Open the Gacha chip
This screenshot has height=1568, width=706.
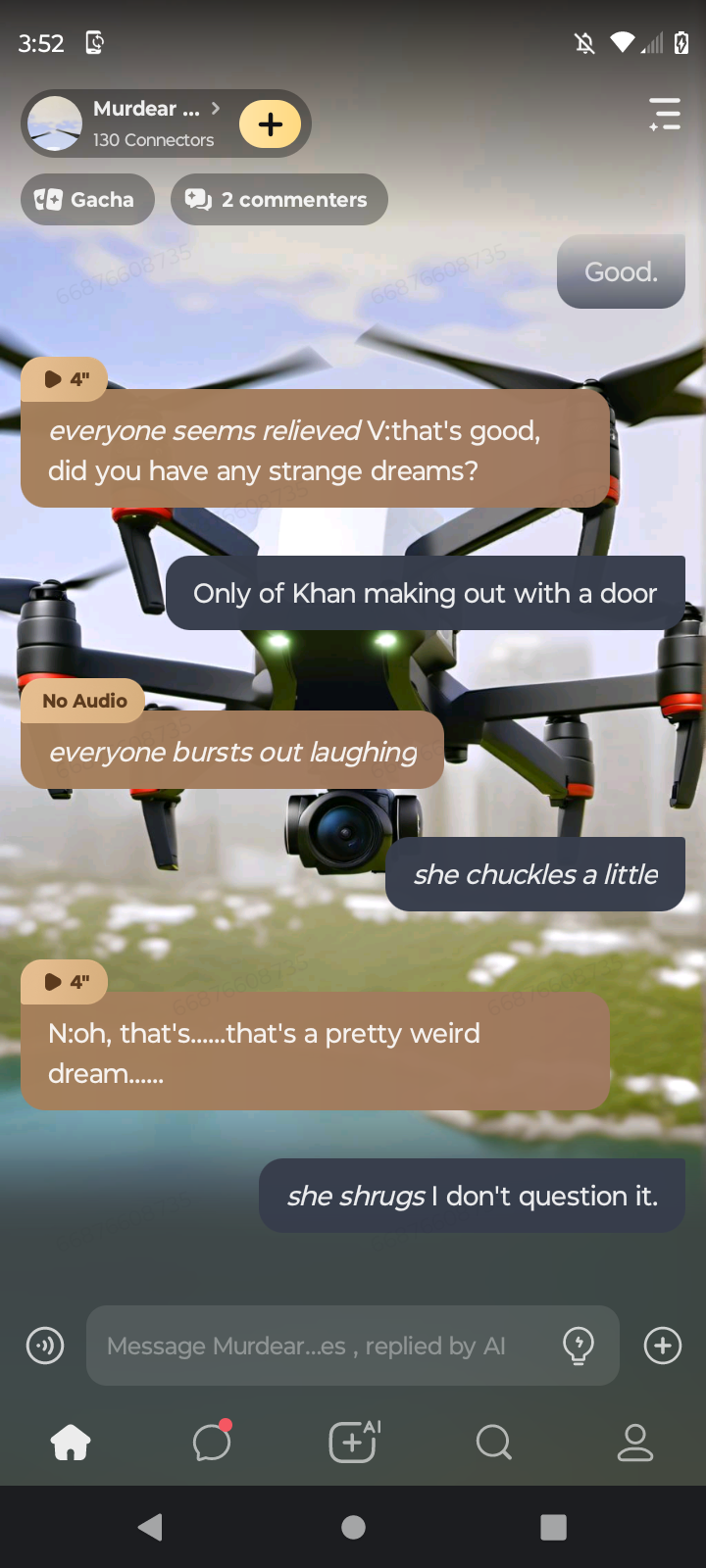[87, 200]
